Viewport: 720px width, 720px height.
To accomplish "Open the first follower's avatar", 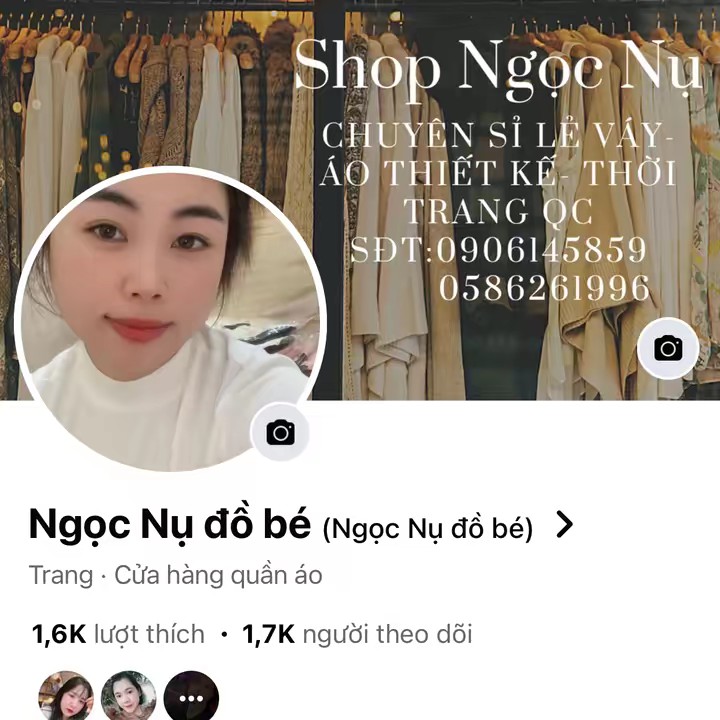I will point(66,697).
